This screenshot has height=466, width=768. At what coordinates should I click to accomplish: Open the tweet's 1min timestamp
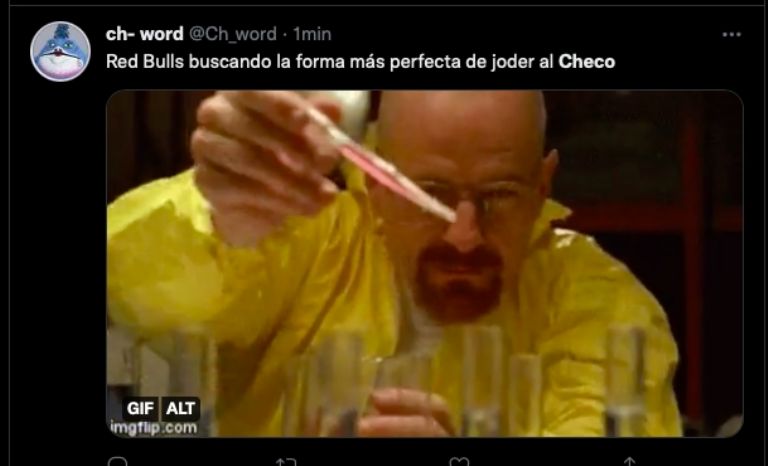click(311, 35)
